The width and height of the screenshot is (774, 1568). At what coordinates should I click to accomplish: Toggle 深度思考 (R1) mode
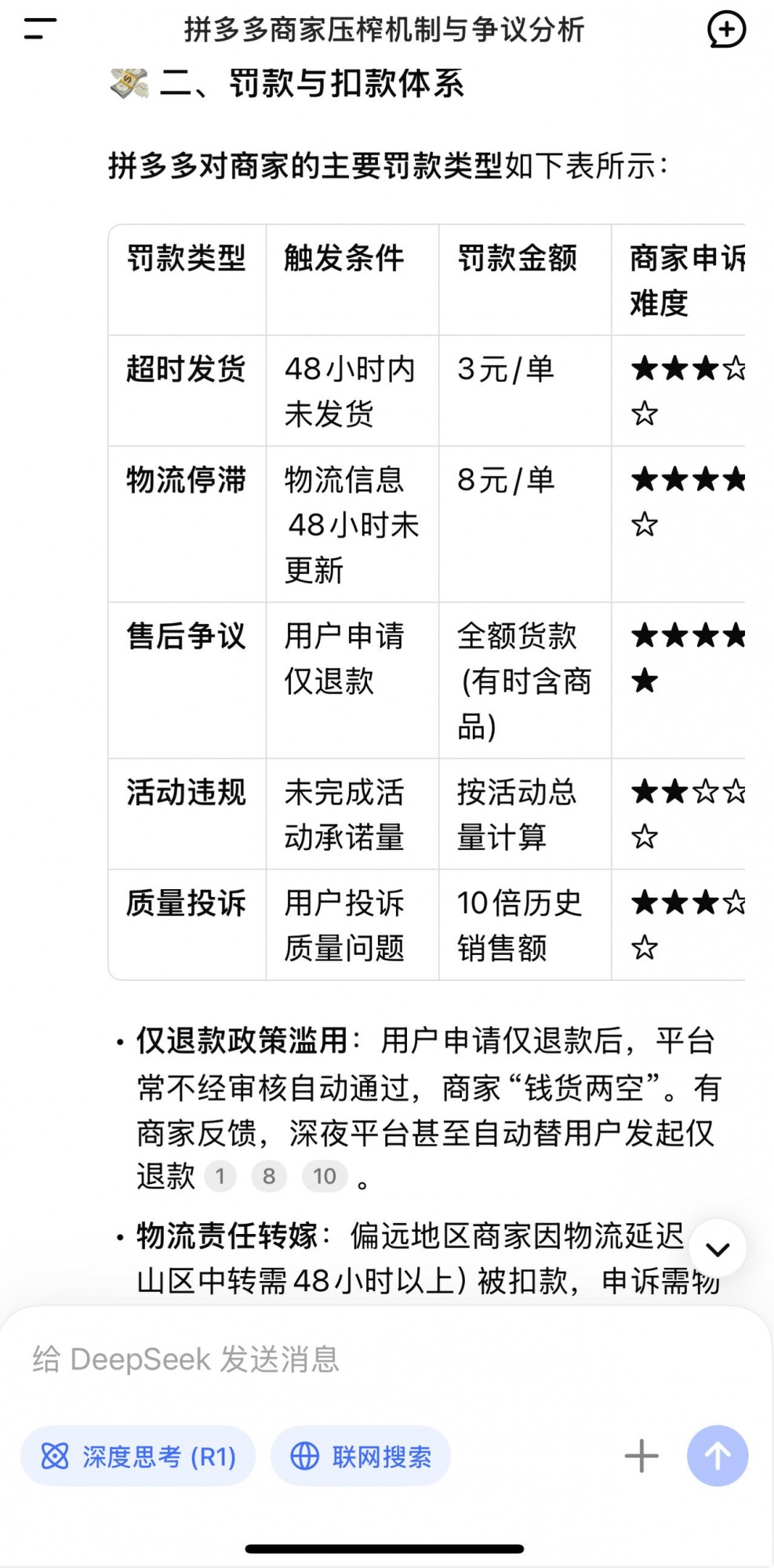[139, 1457]
